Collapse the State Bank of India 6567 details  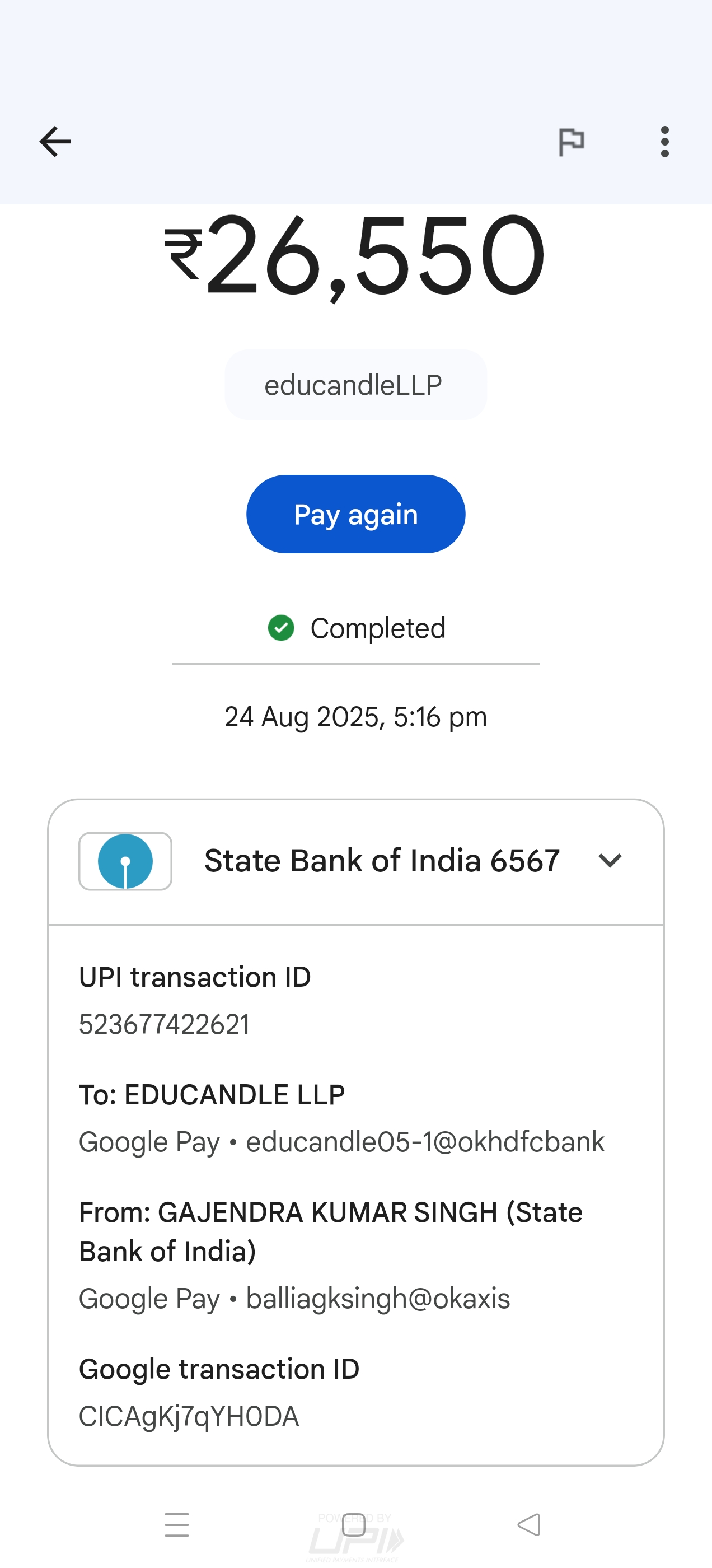pos(610,861)
